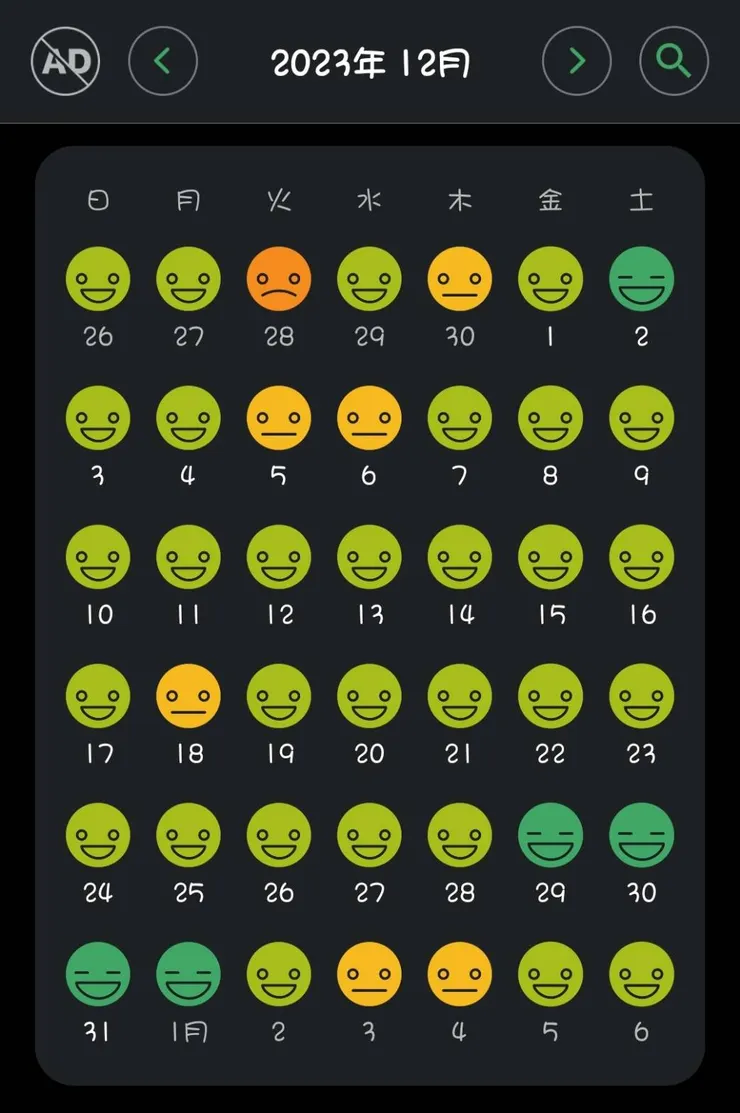Click the mood face on December 16

point(641,558)
